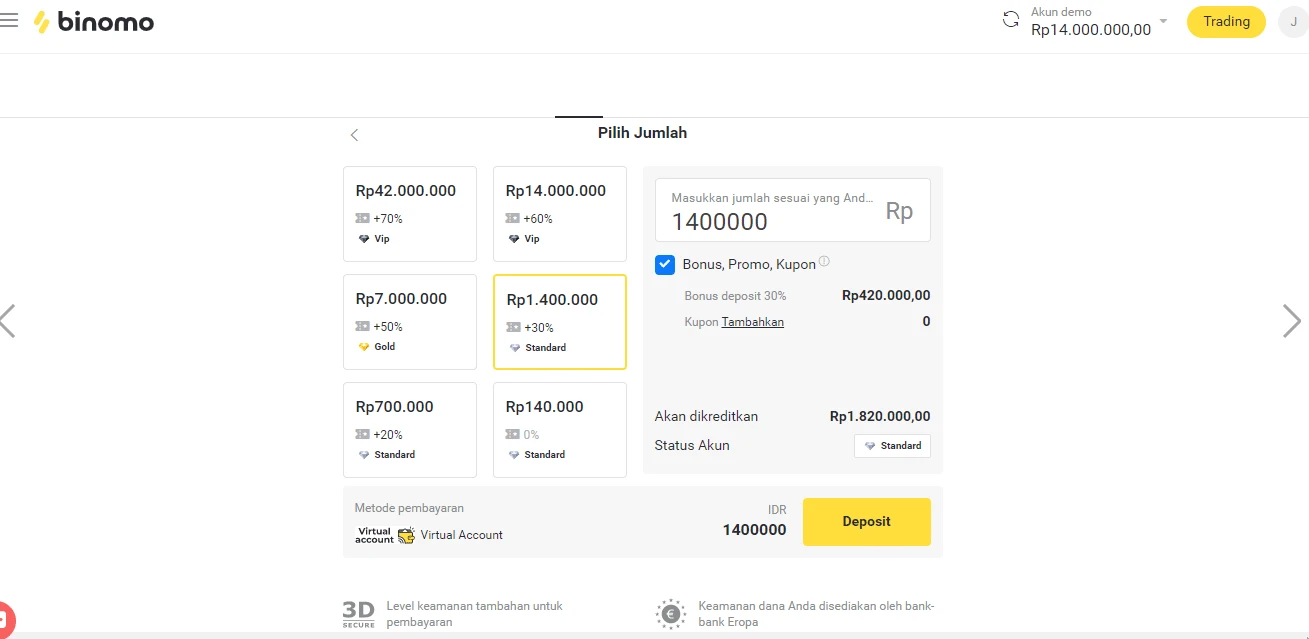Tap the Tambahkan coupon link
The image size is (1309, 639).
click(x=752, y=322)
